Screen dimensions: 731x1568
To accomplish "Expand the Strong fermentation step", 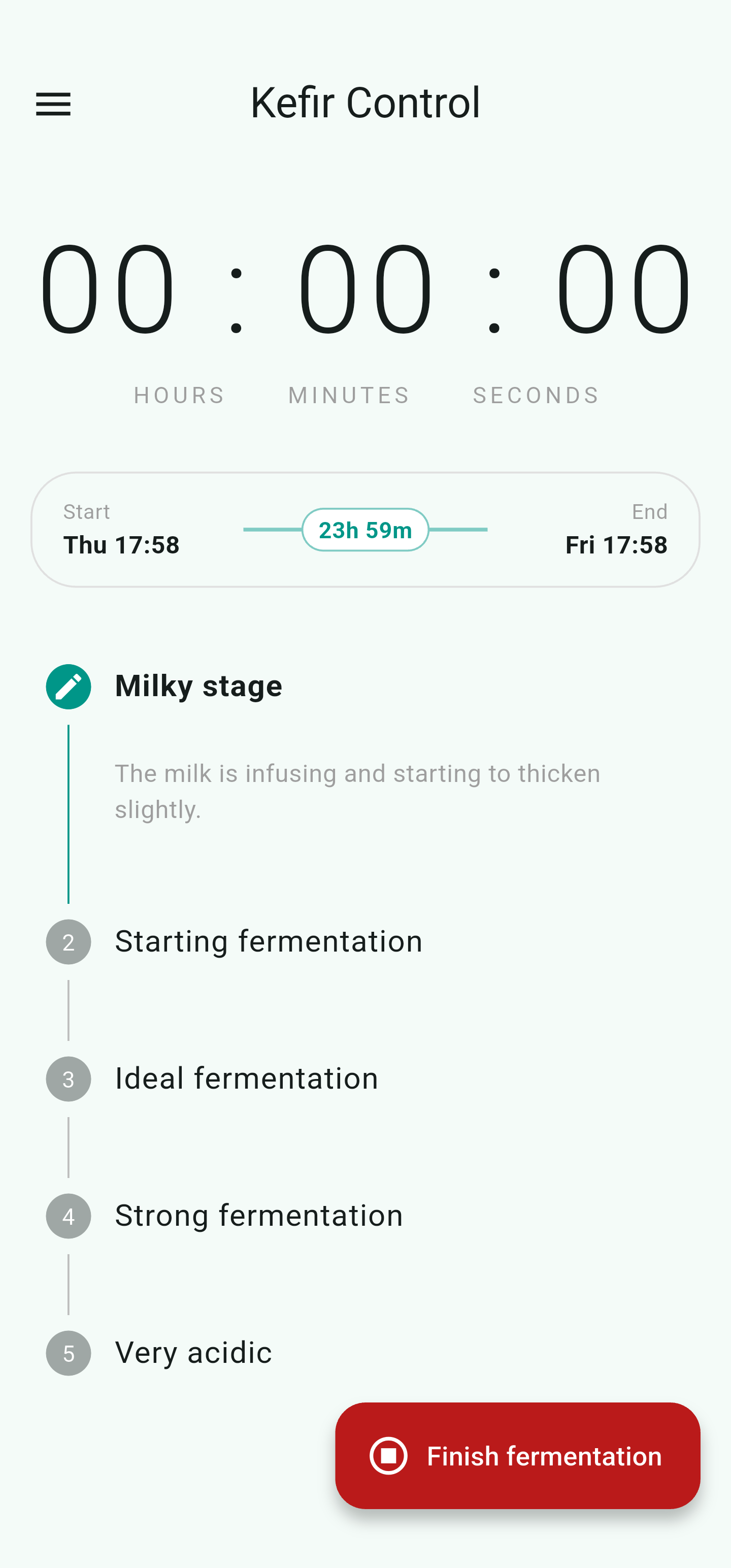I will point(259,1216).
